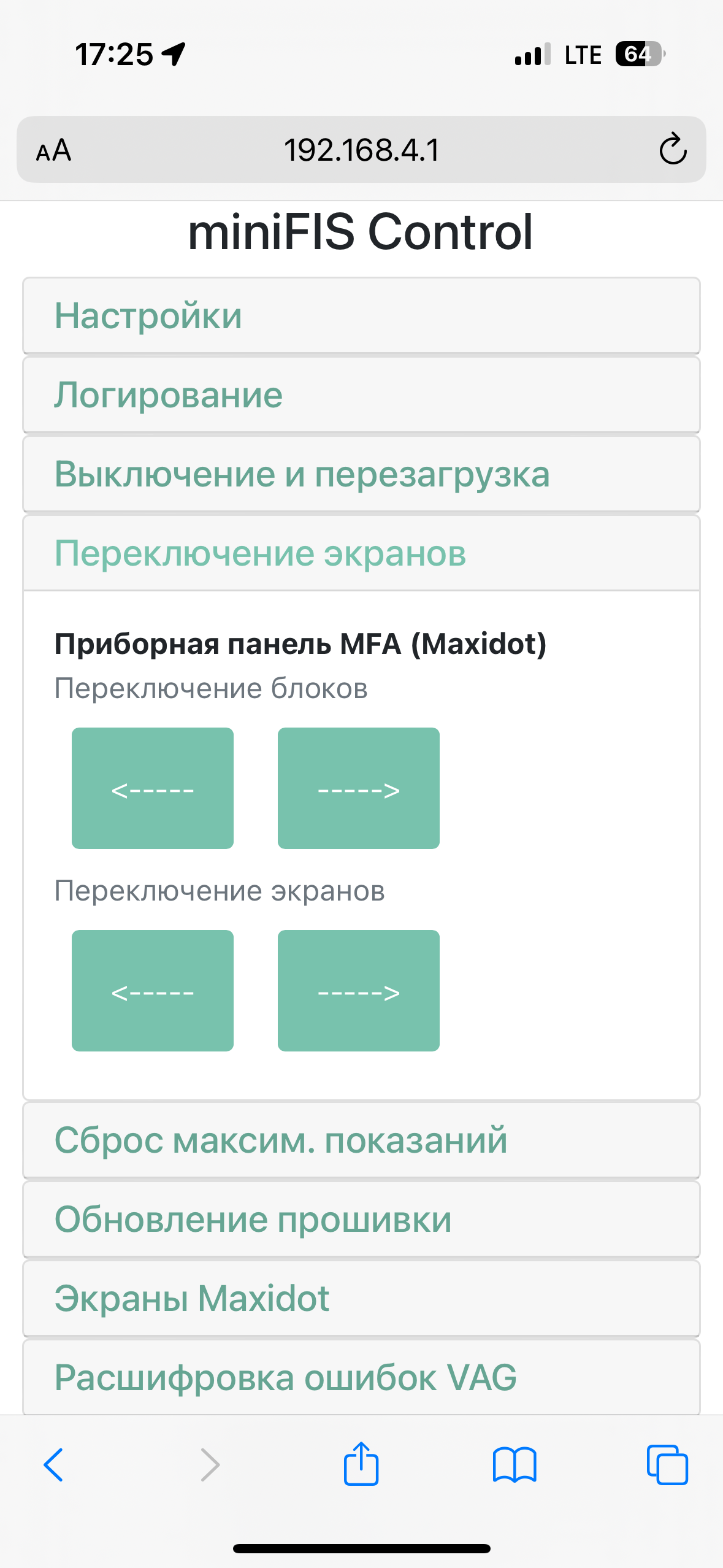Reload the page with the refresh icon

tap(673, 149)
